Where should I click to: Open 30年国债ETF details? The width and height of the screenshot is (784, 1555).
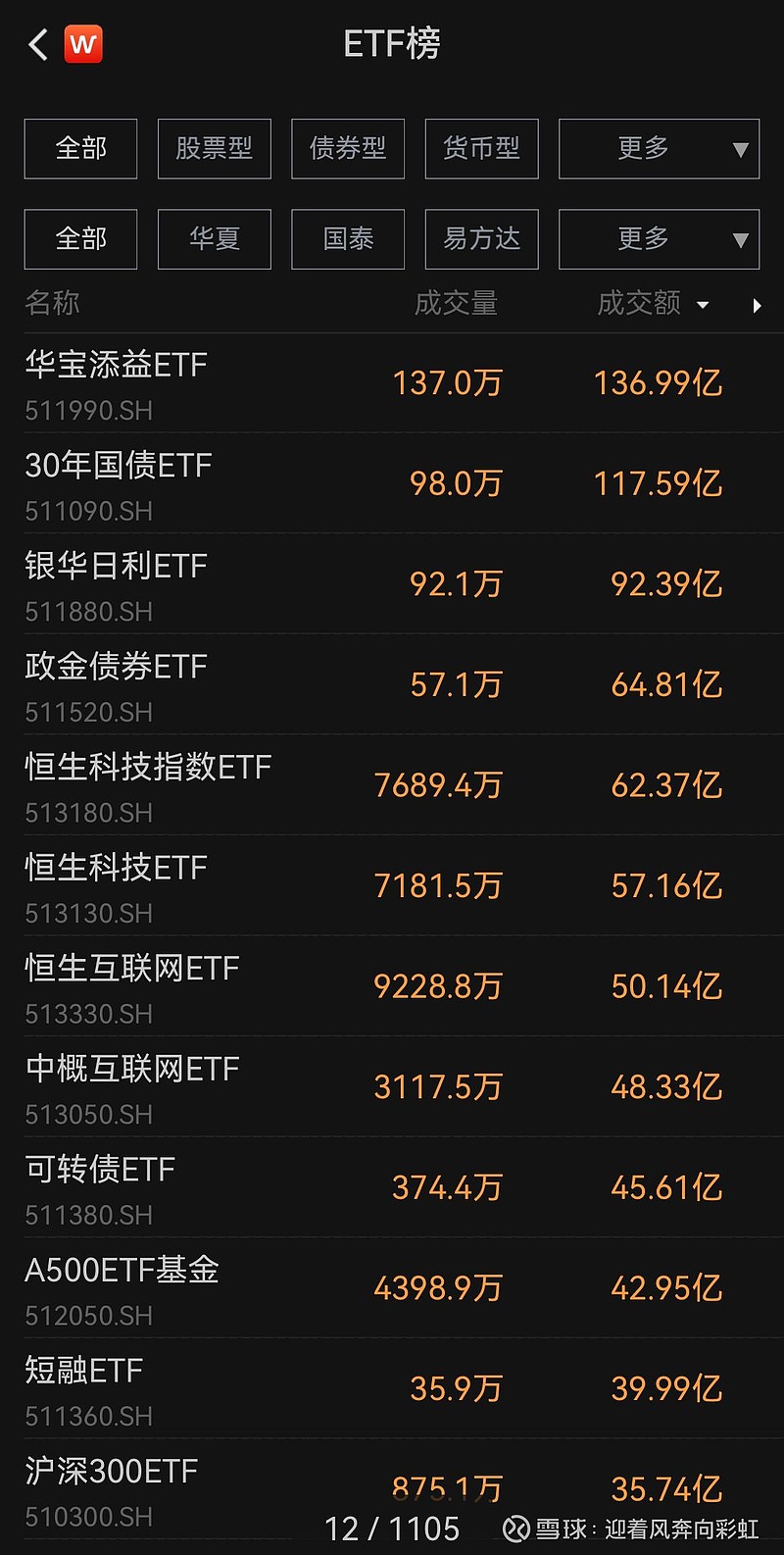click(392, 484)
